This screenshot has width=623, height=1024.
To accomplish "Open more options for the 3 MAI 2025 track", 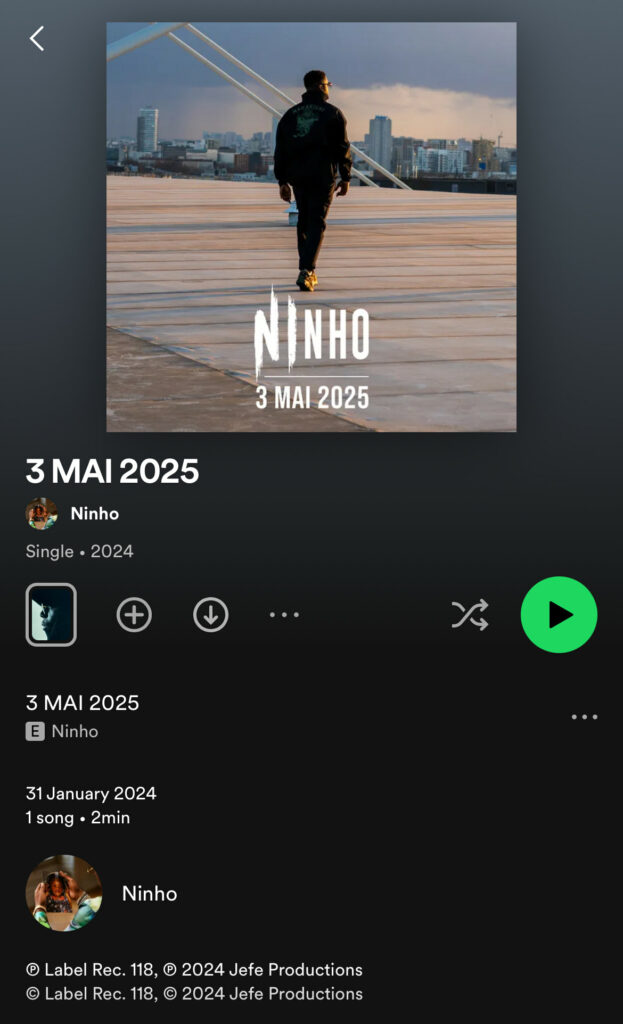I will [x=584, y=717].
